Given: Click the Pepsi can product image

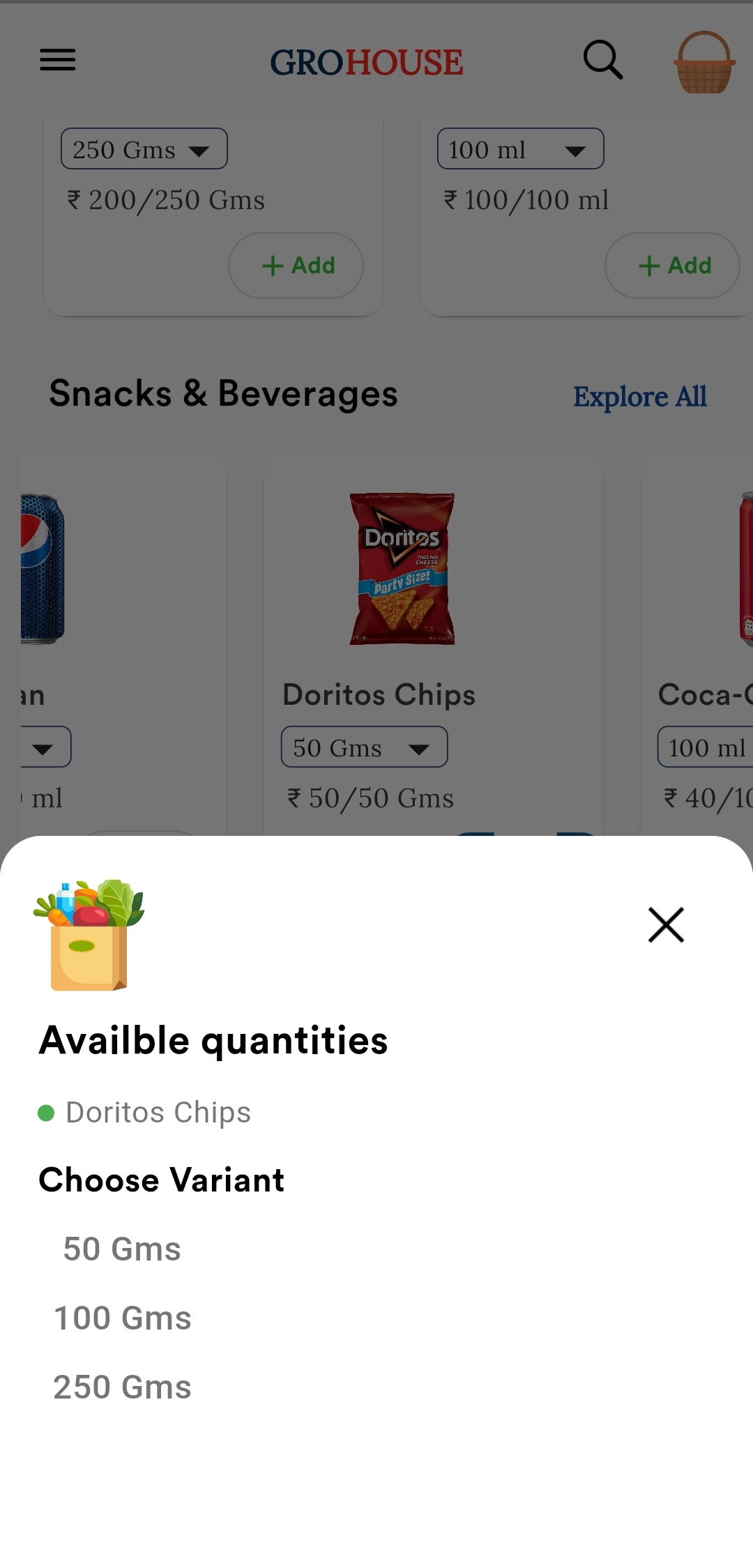Looking at the screenshot, I should [x=42, y=568].
